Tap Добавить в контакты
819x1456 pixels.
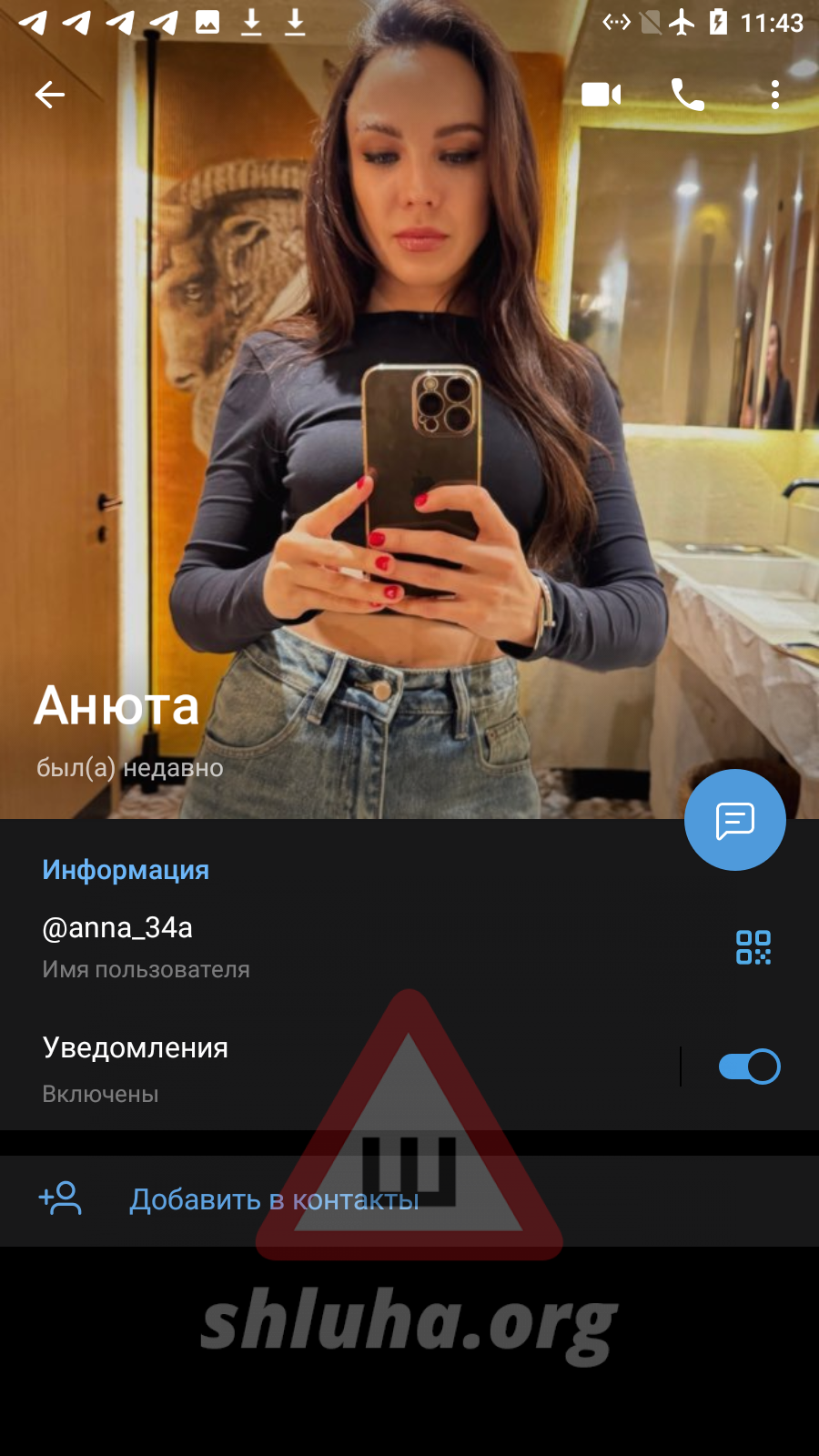coord(273,1200)
